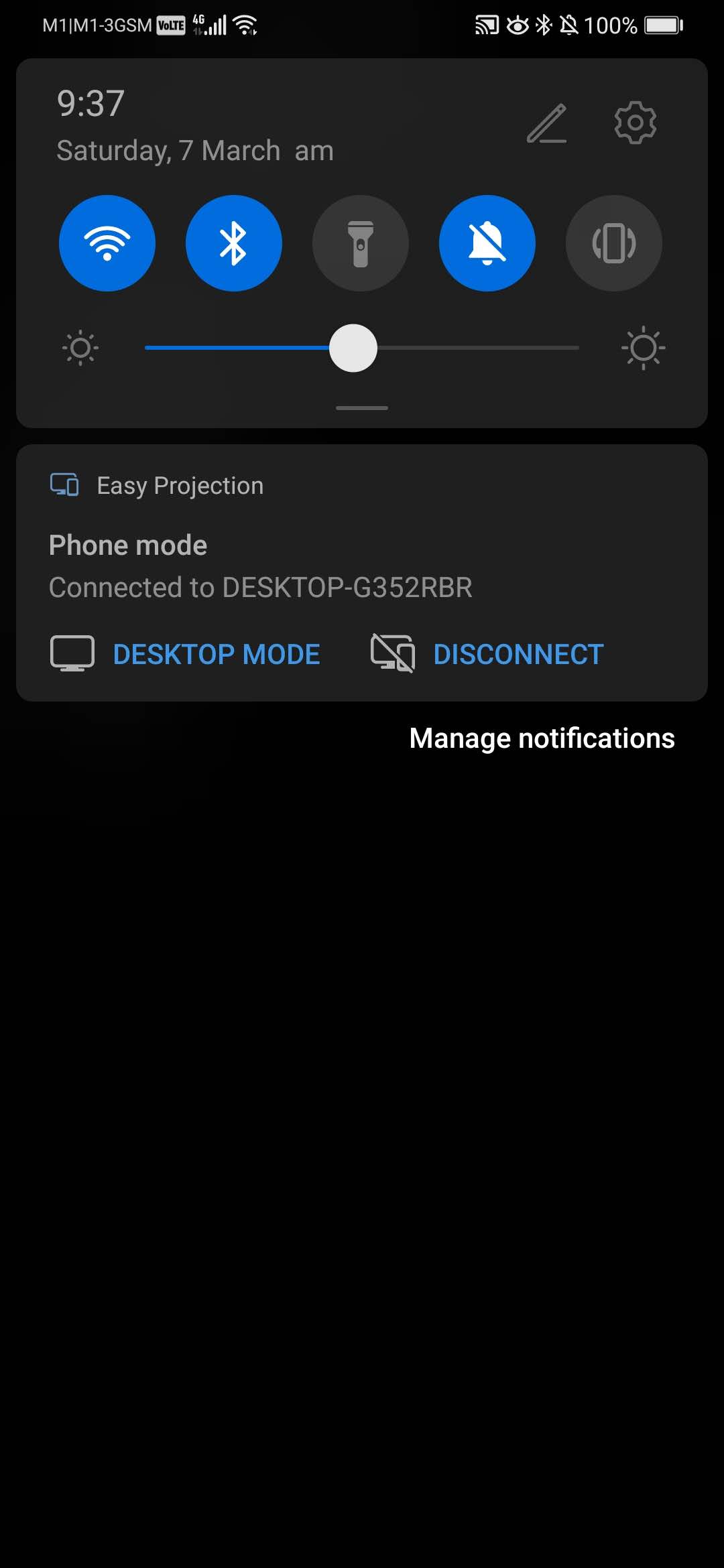Toggle the silent bell mode off

point(487,243)
